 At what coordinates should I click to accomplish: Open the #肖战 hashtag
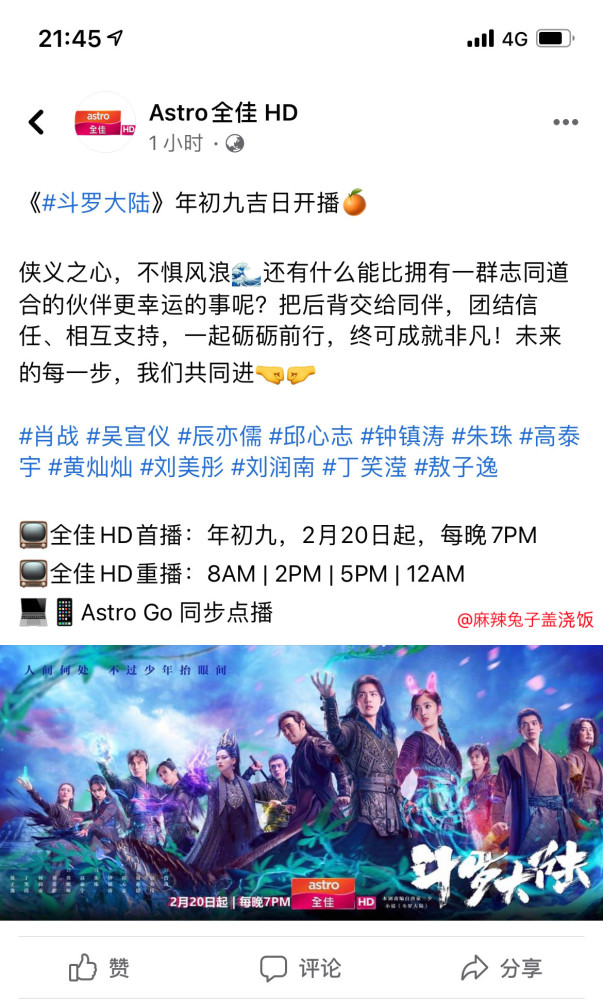click(x=49, y=436)
